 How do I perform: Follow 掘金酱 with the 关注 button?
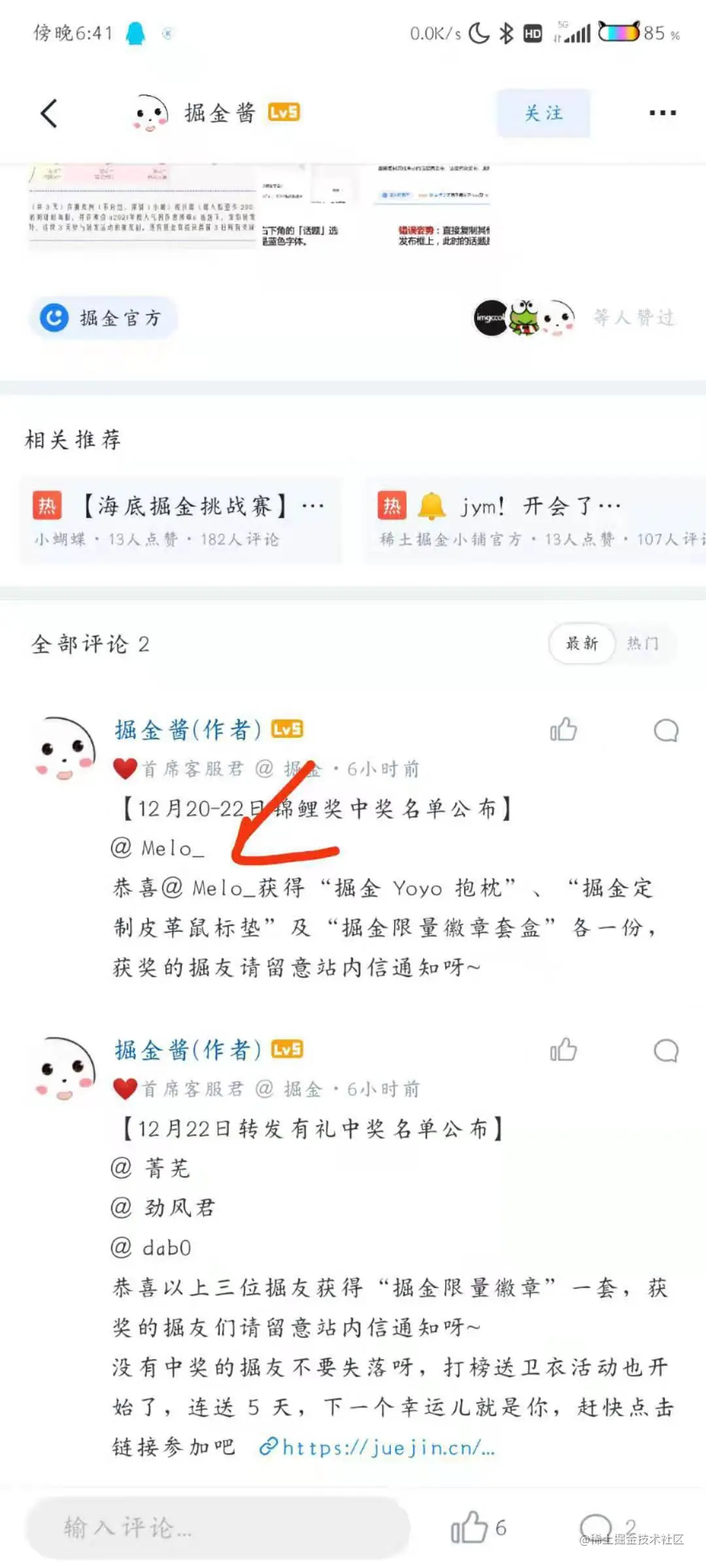(x=543, y=114)
